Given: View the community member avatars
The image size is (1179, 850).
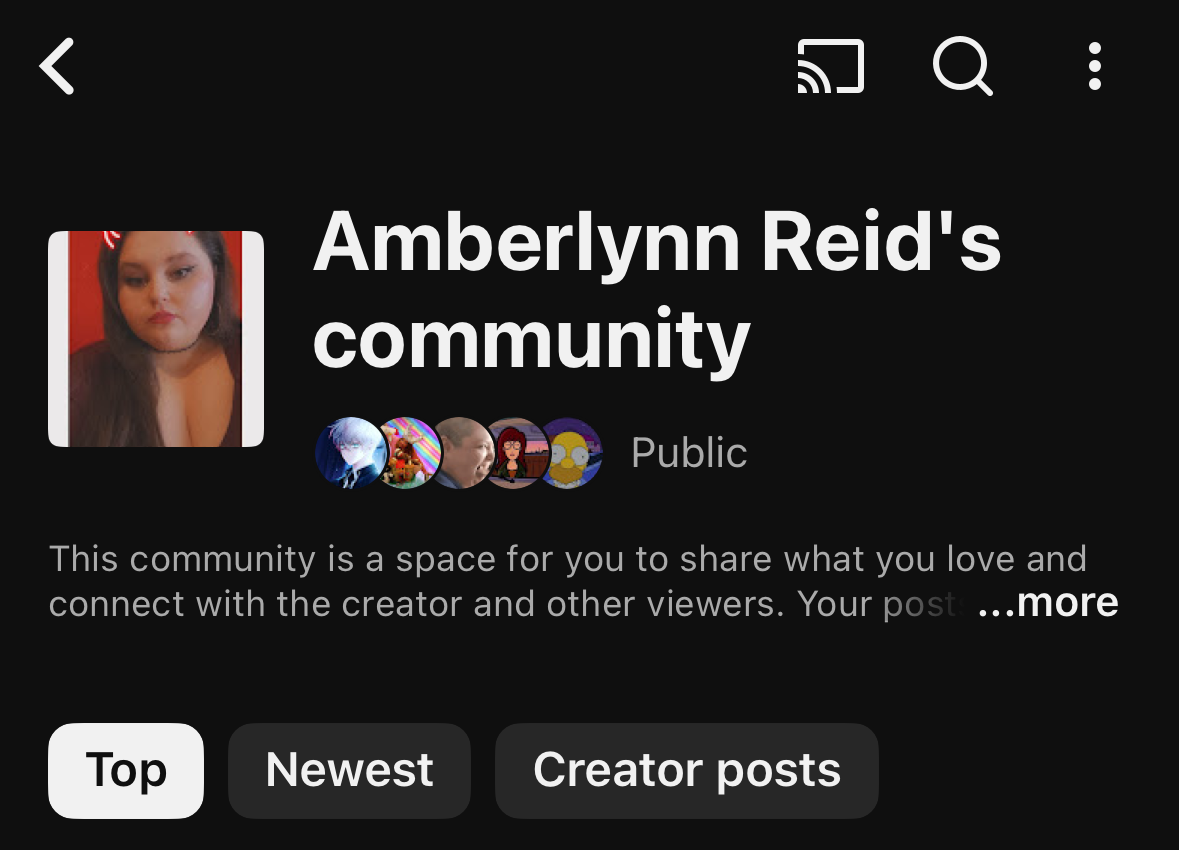Looking at the screenshot, I should [x=459, y=453].
